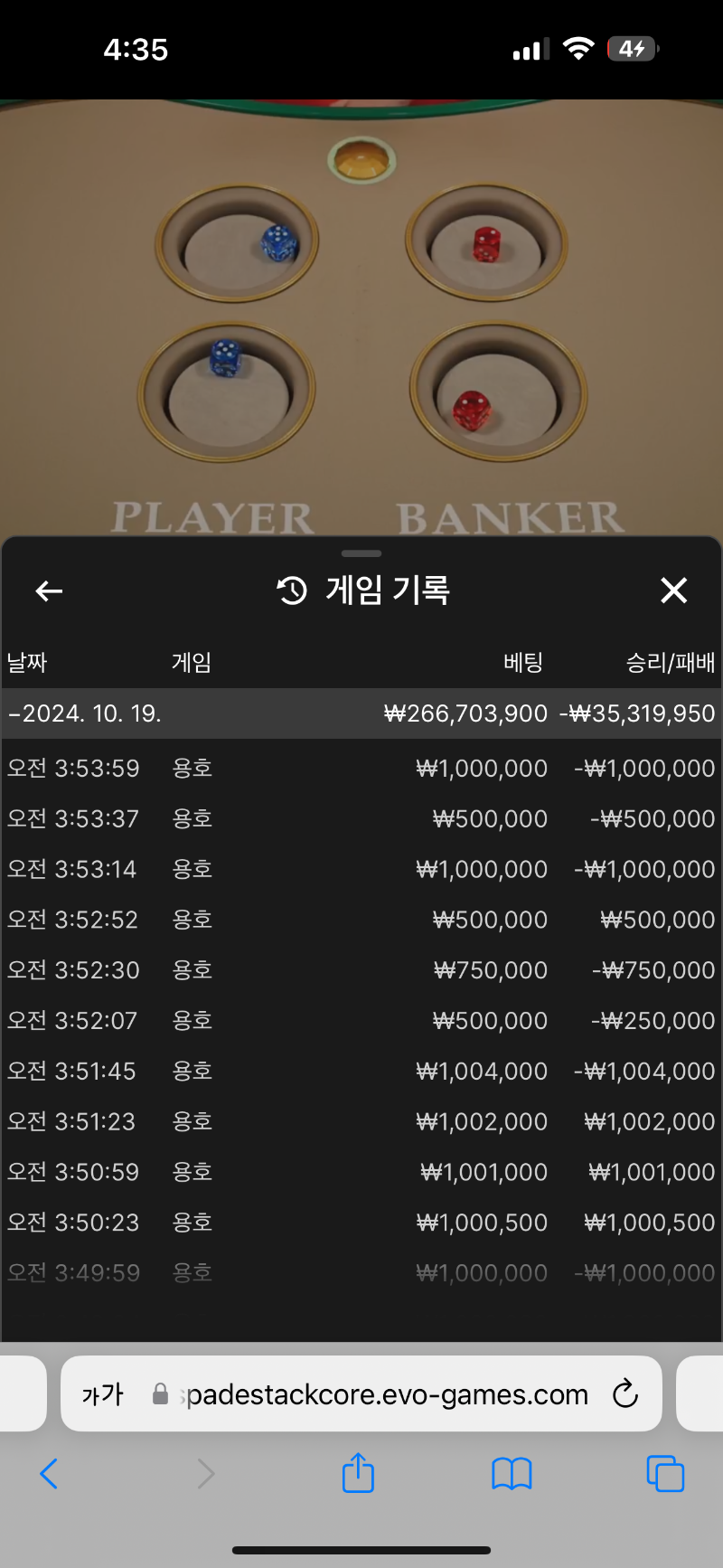This screenshot has width=723, height=1568.
Task: Tap the Safari address bar URL
Action: pos(385,1394)
